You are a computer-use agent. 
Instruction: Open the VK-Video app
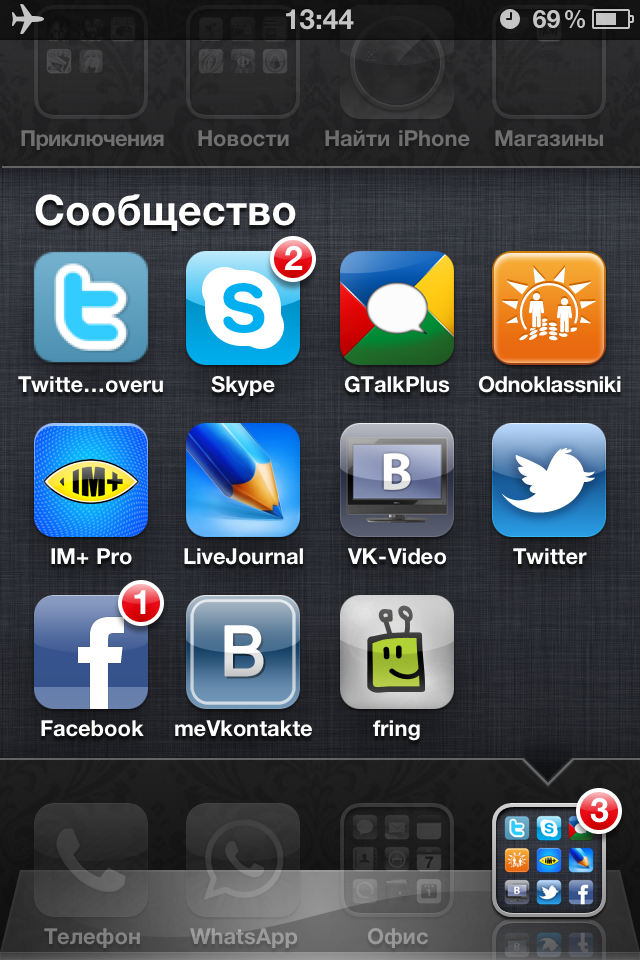[x=396, y=480]
